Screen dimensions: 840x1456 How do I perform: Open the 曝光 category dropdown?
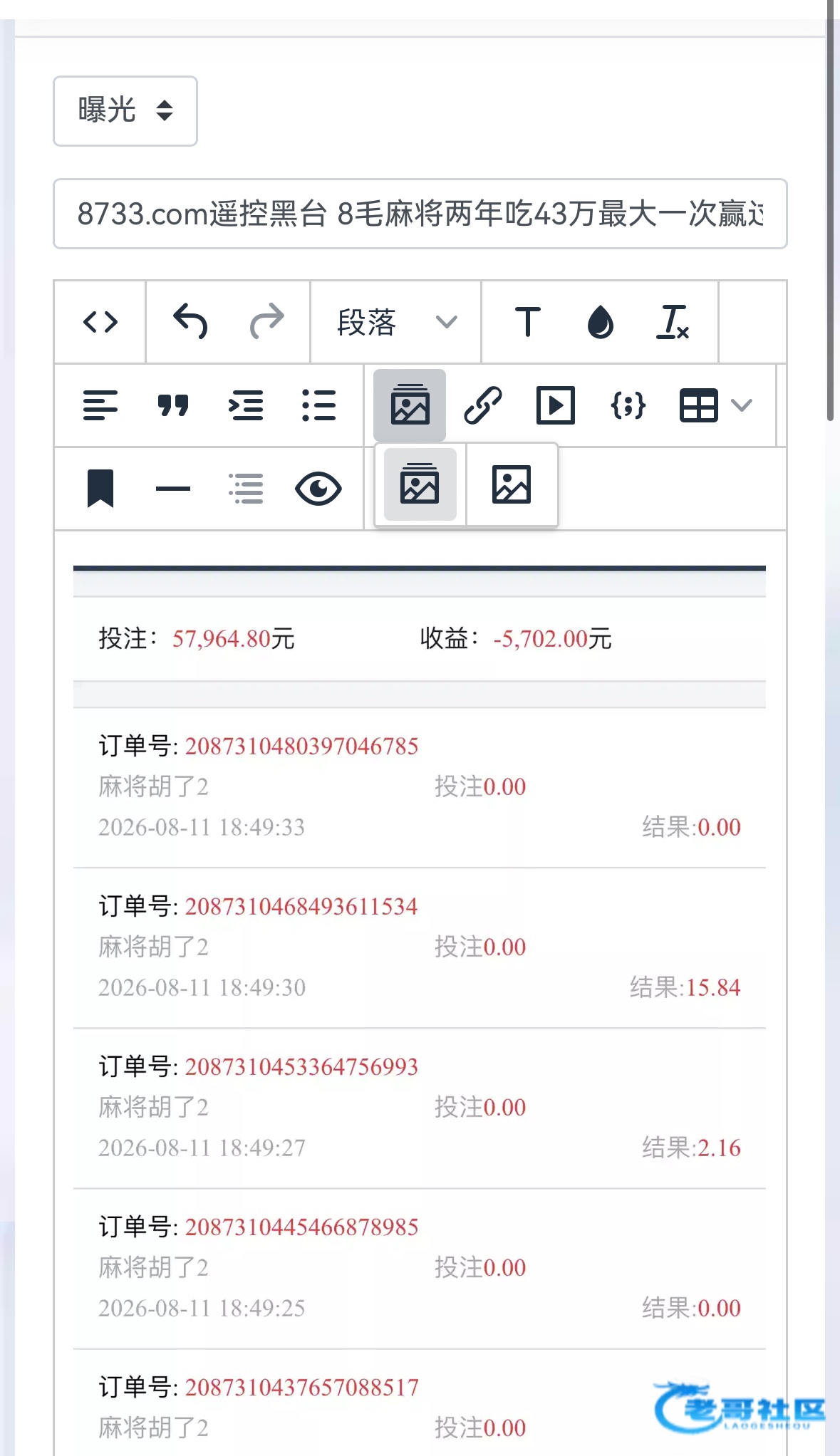click(x=125, y=111)
